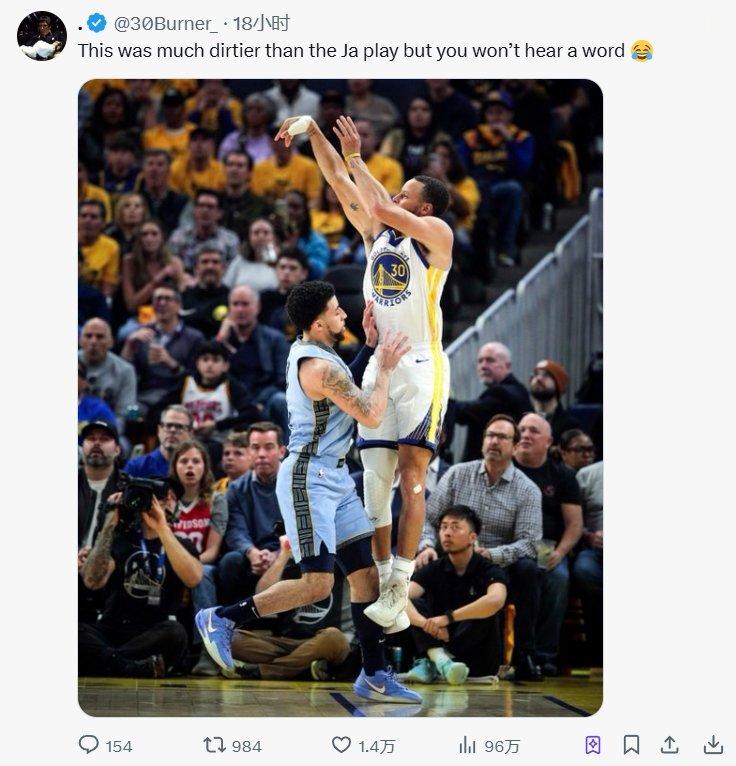
Task: View post analytics showing 96万 views
Action: pyautogui.click(x=467, y=745)
